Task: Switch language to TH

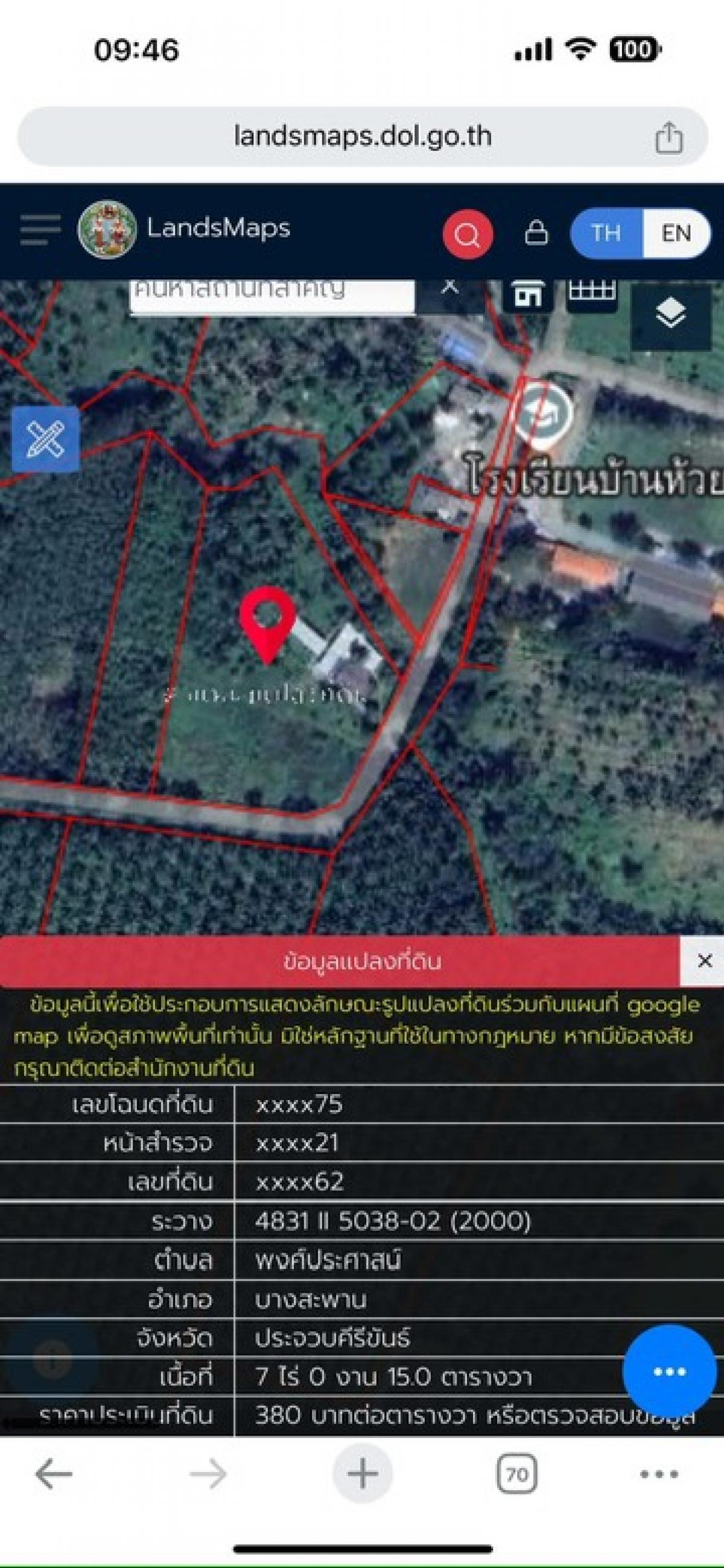Action: coord(605,234)
